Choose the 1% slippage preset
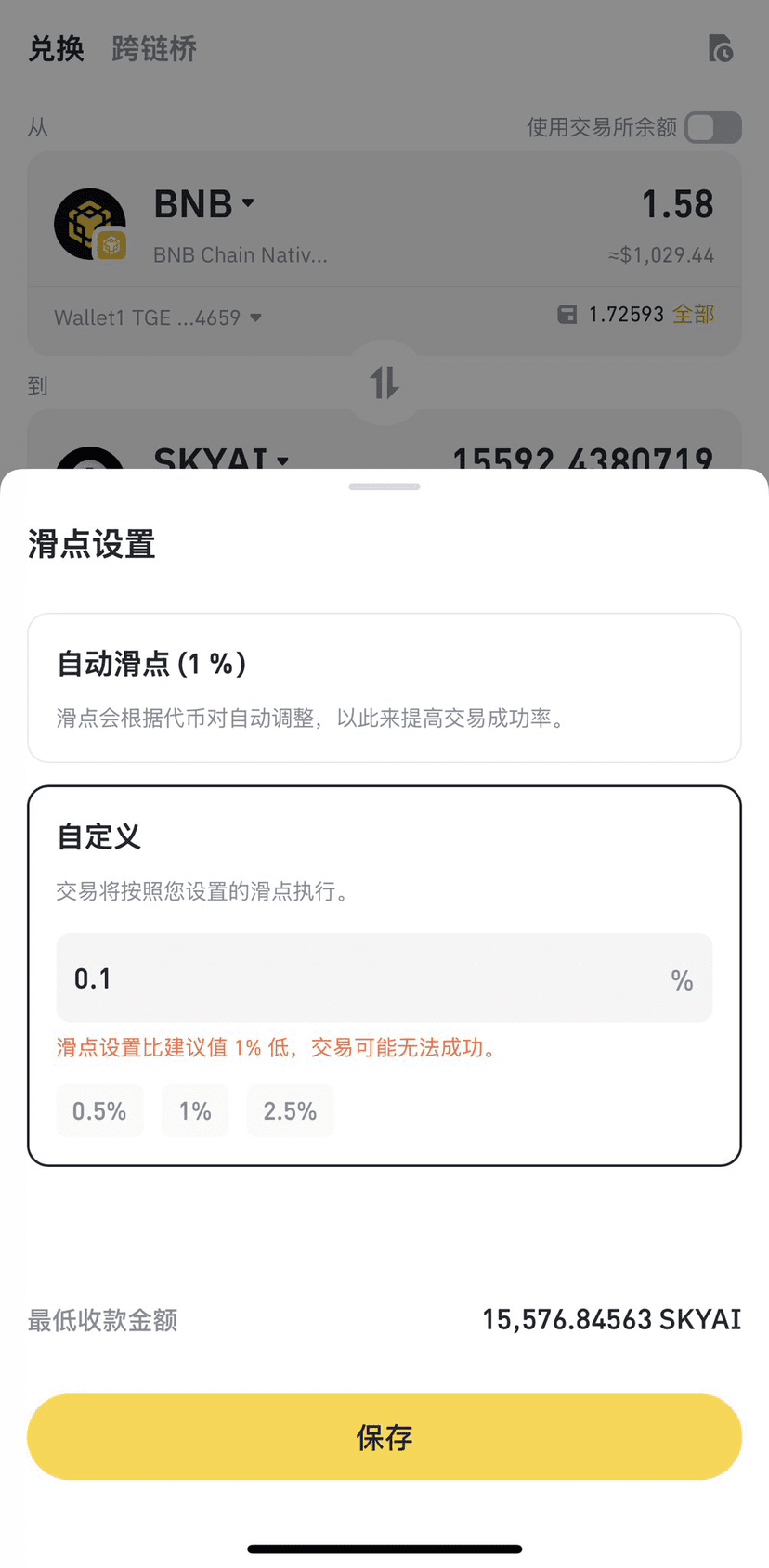Screen dimensions: 769x1568 pos(195,1111)
